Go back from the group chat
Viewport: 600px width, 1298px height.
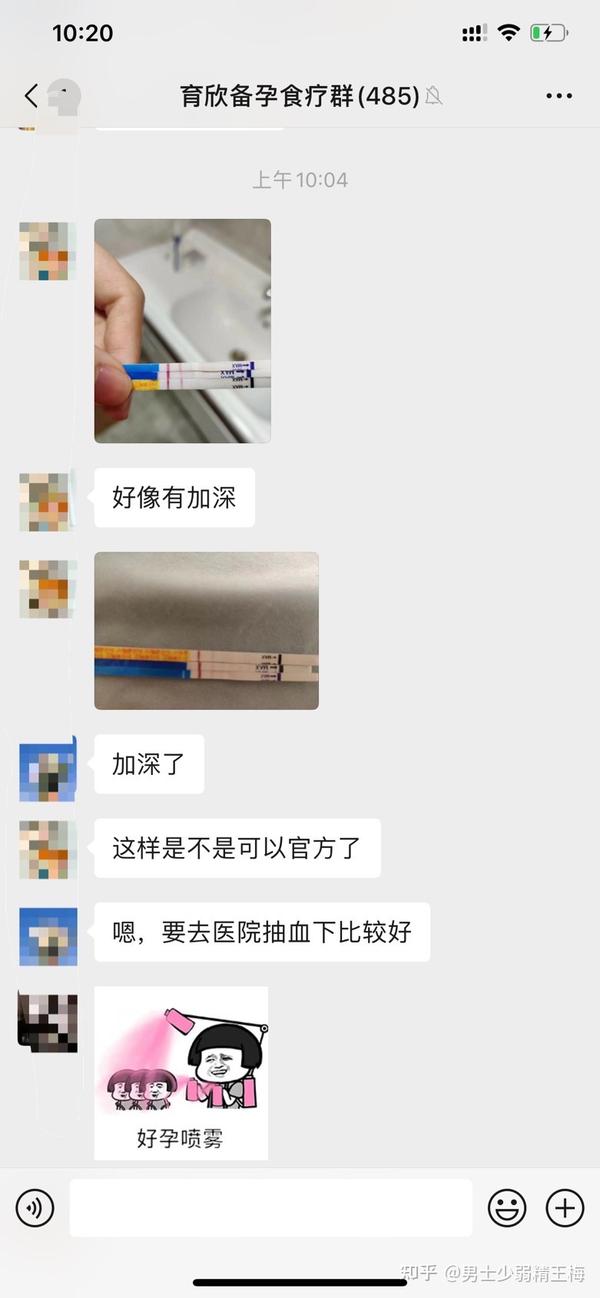pyautogui.click(x=31, y=96)
